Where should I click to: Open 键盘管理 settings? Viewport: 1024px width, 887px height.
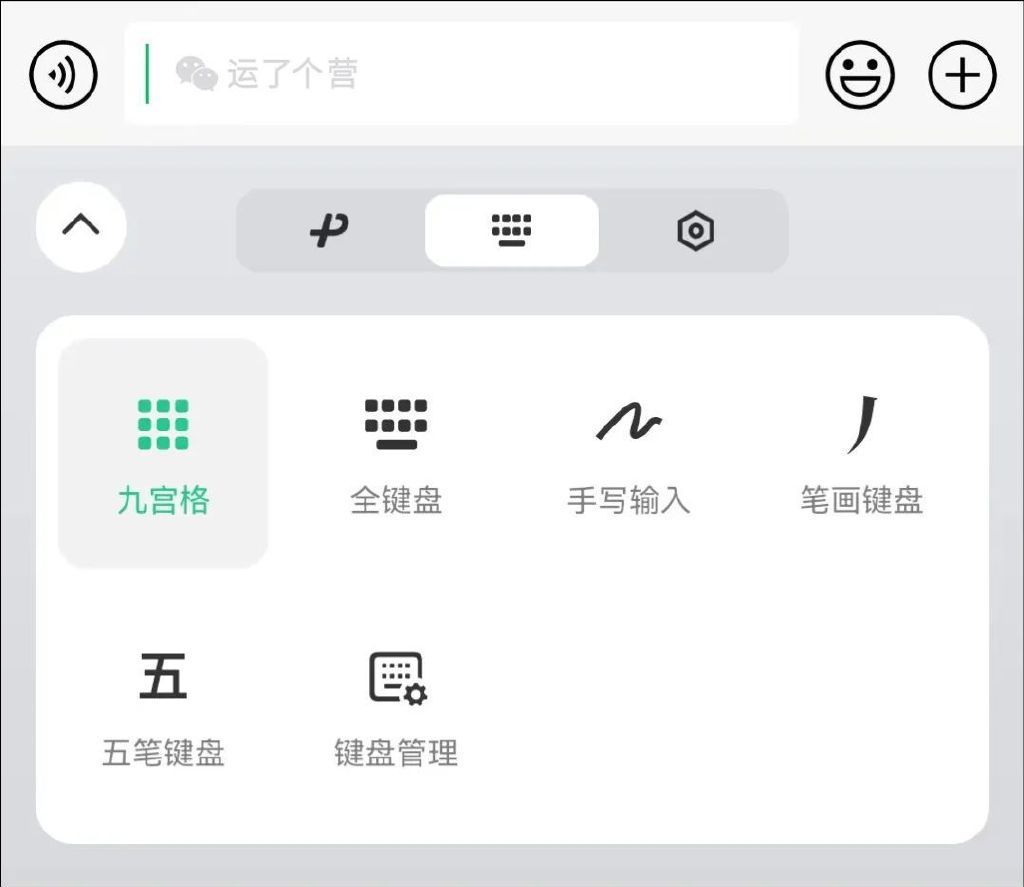tap(396, 707)
